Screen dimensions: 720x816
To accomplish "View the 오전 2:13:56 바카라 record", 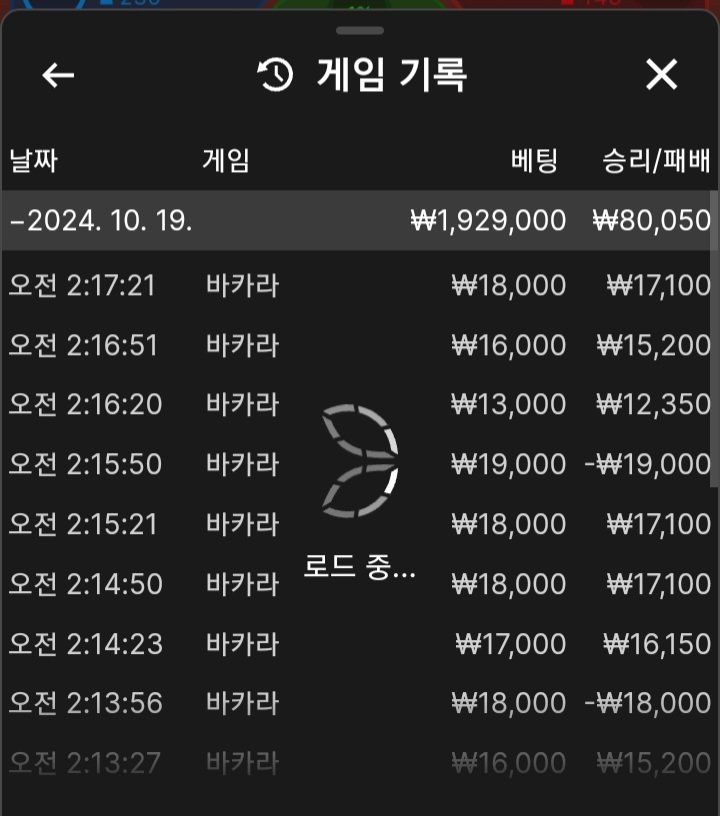I will click(x=358, y=703).
